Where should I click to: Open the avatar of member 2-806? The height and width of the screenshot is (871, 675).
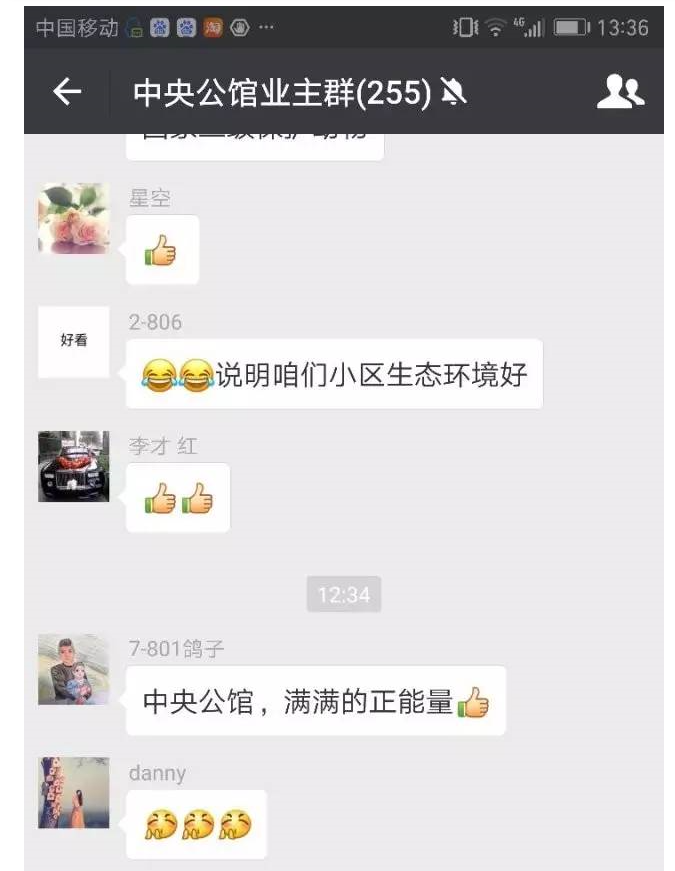click(73, 342)
